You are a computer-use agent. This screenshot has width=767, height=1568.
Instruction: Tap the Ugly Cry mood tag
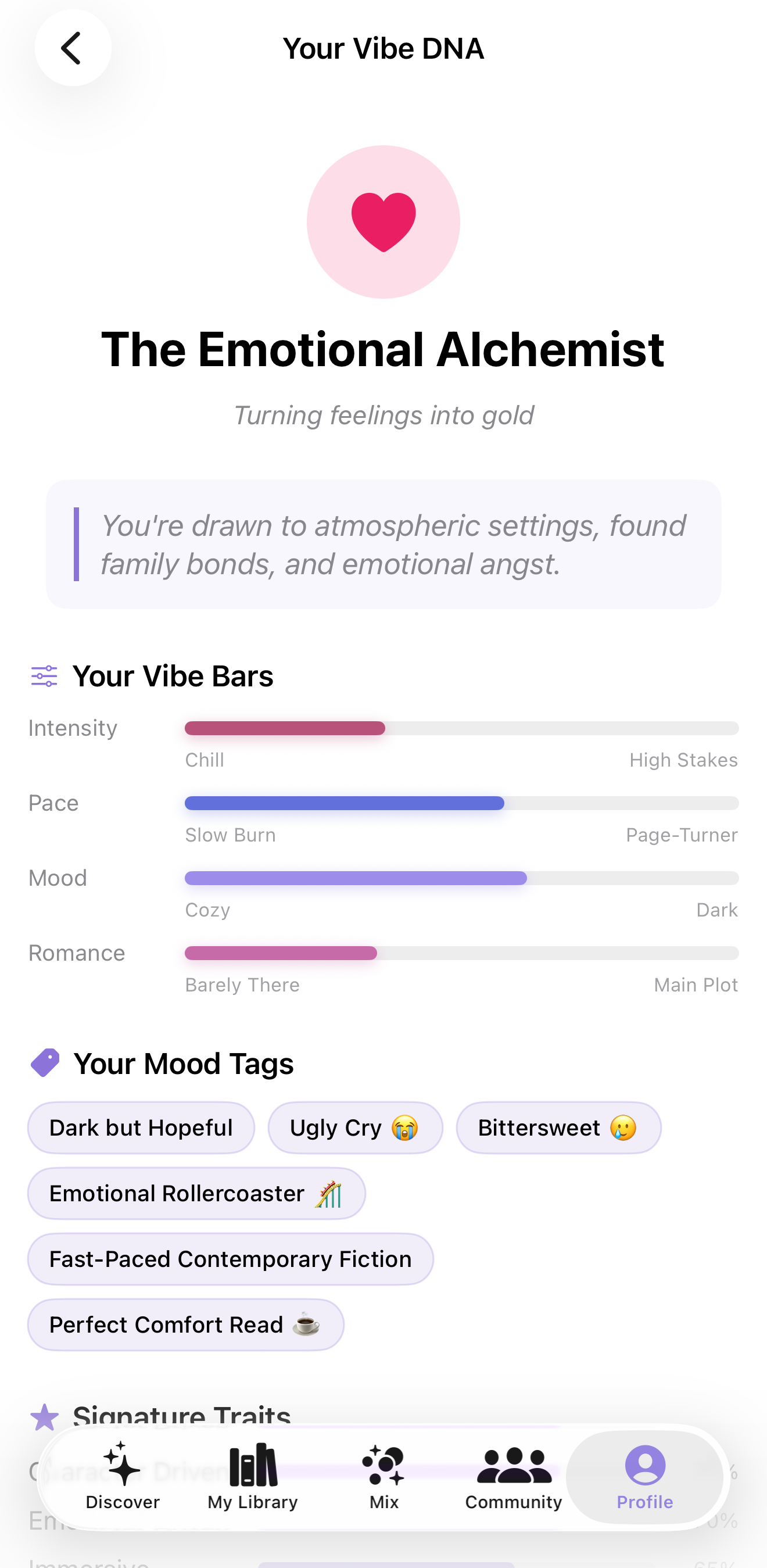(356, 1127)
